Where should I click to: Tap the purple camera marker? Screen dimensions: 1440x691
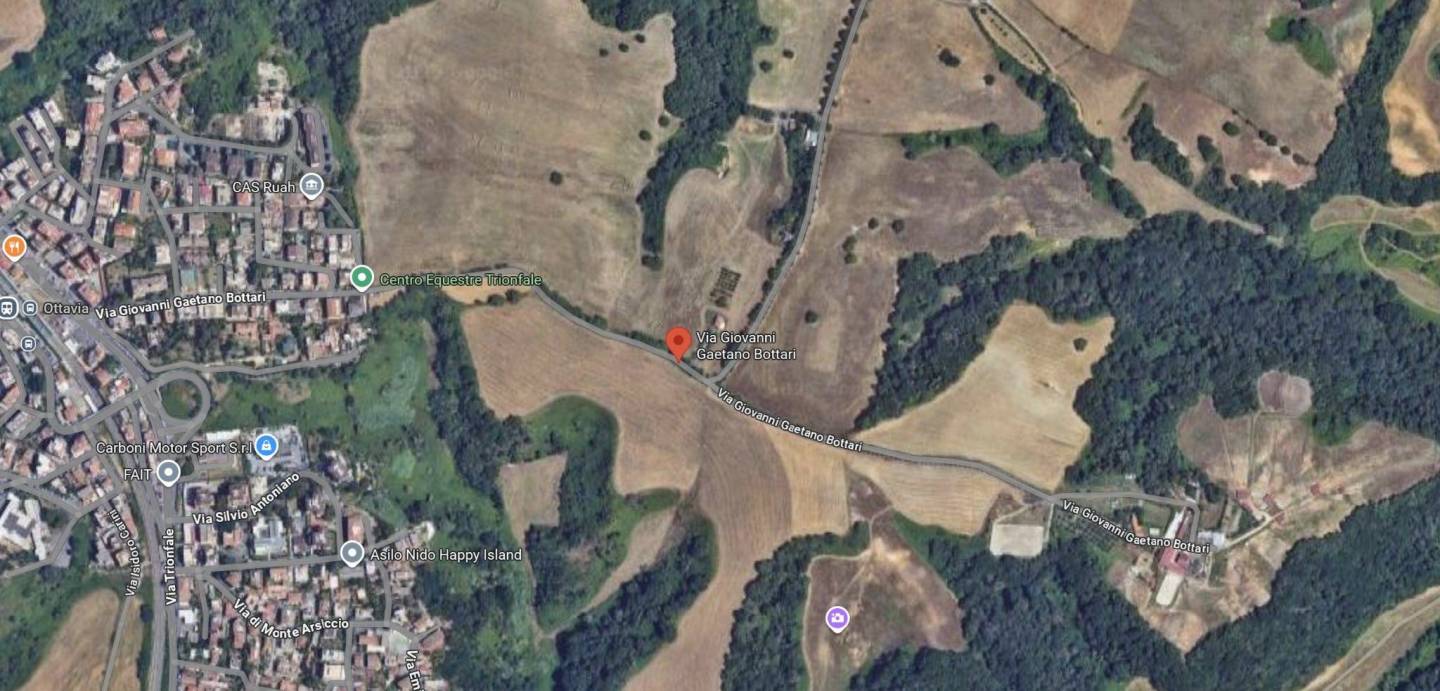click(x=837, y=618)
